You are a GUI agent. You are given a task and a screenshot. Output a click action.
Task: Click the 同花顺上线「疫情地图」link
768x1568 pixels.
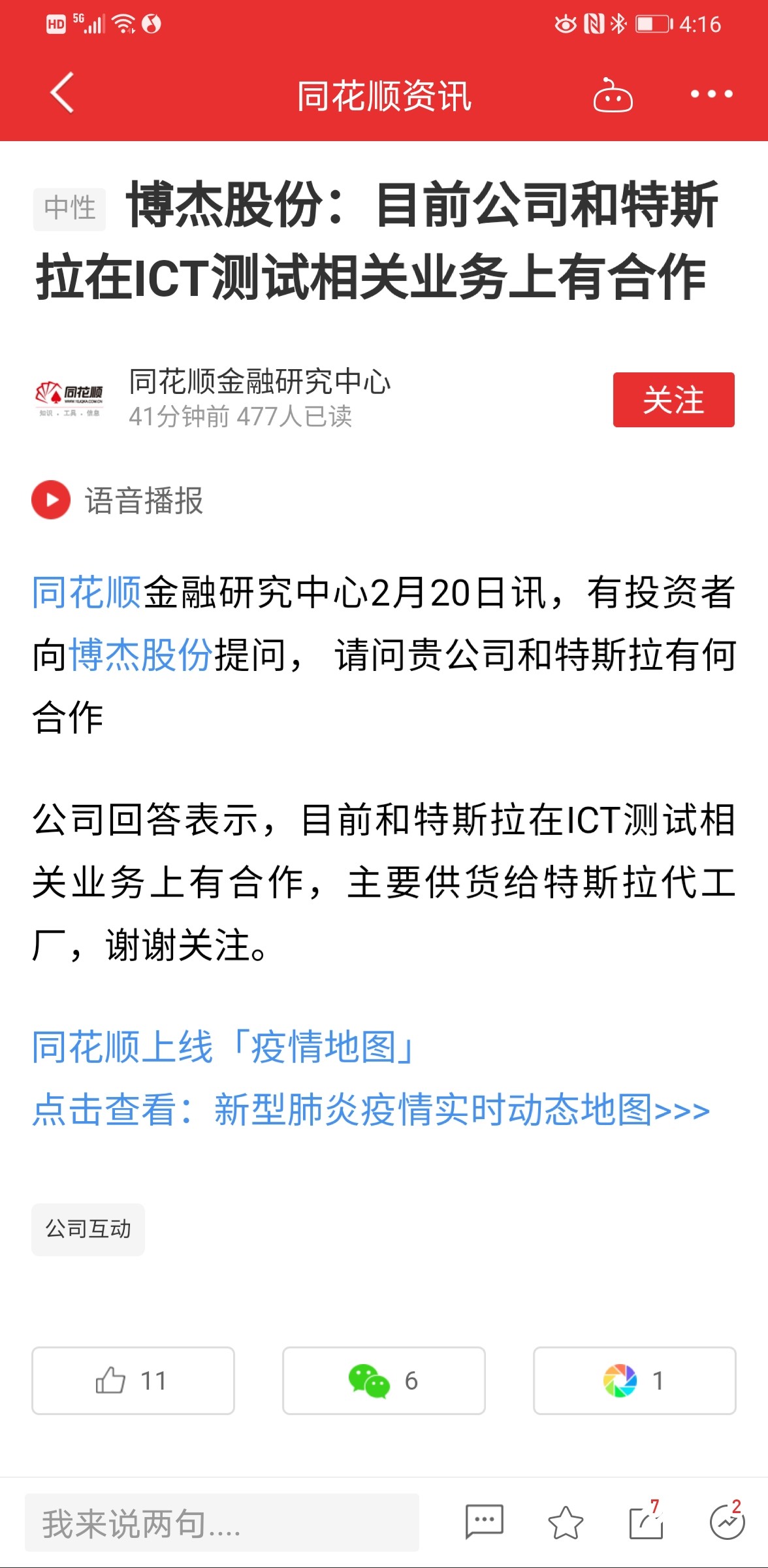point(222,1045)
